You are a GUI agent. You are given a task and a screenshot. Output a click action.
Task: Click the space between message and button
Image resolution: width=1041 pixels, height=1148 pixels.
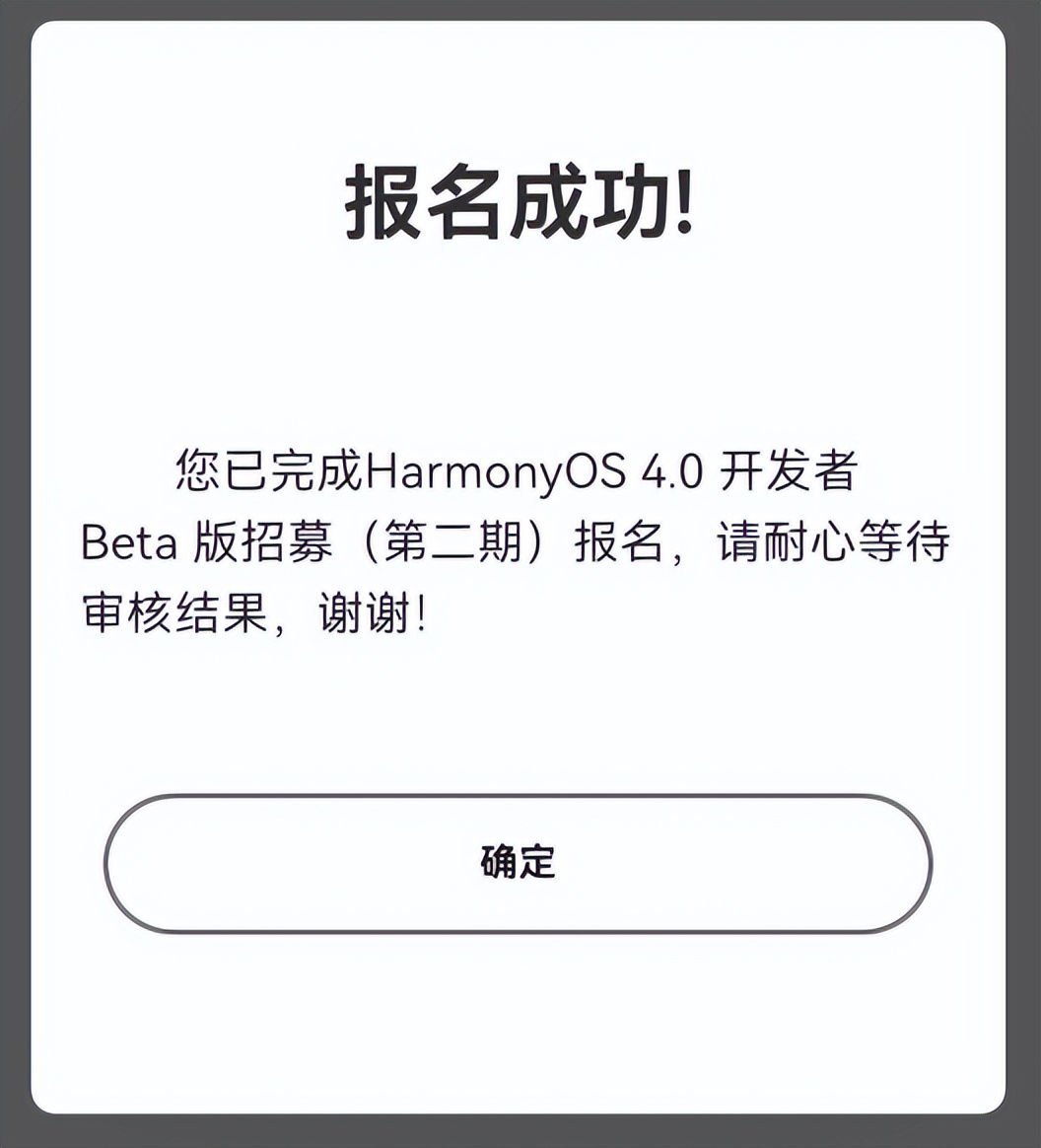(520, 720)
